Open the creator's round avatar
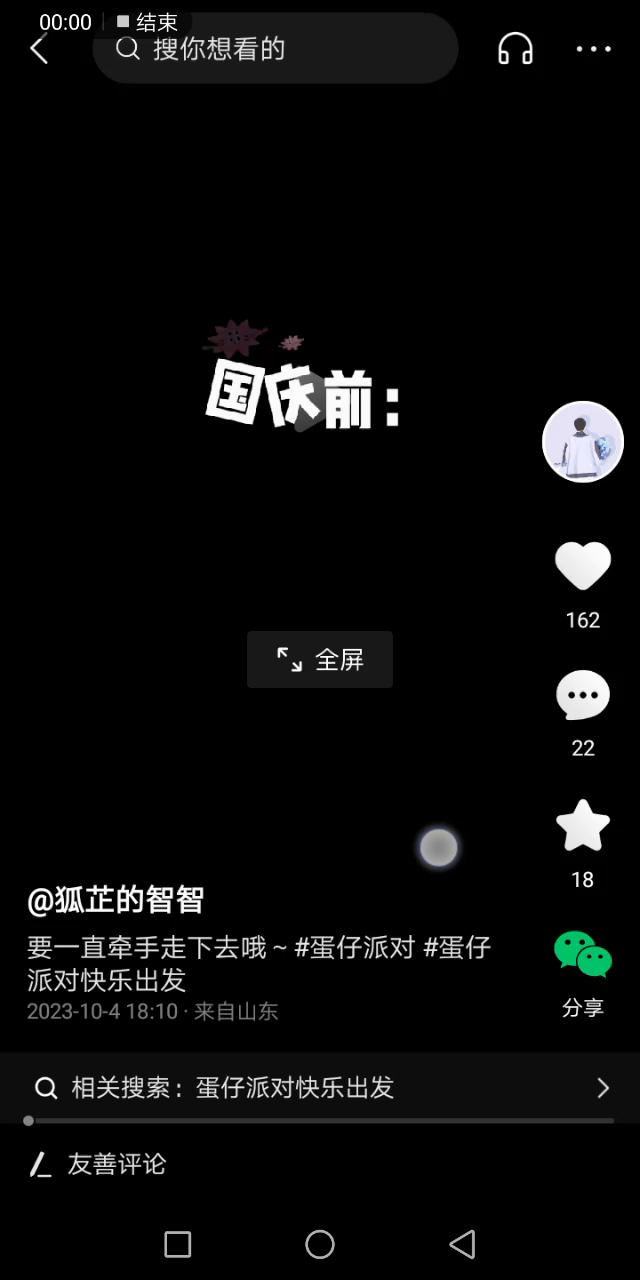 coord(583,442)
